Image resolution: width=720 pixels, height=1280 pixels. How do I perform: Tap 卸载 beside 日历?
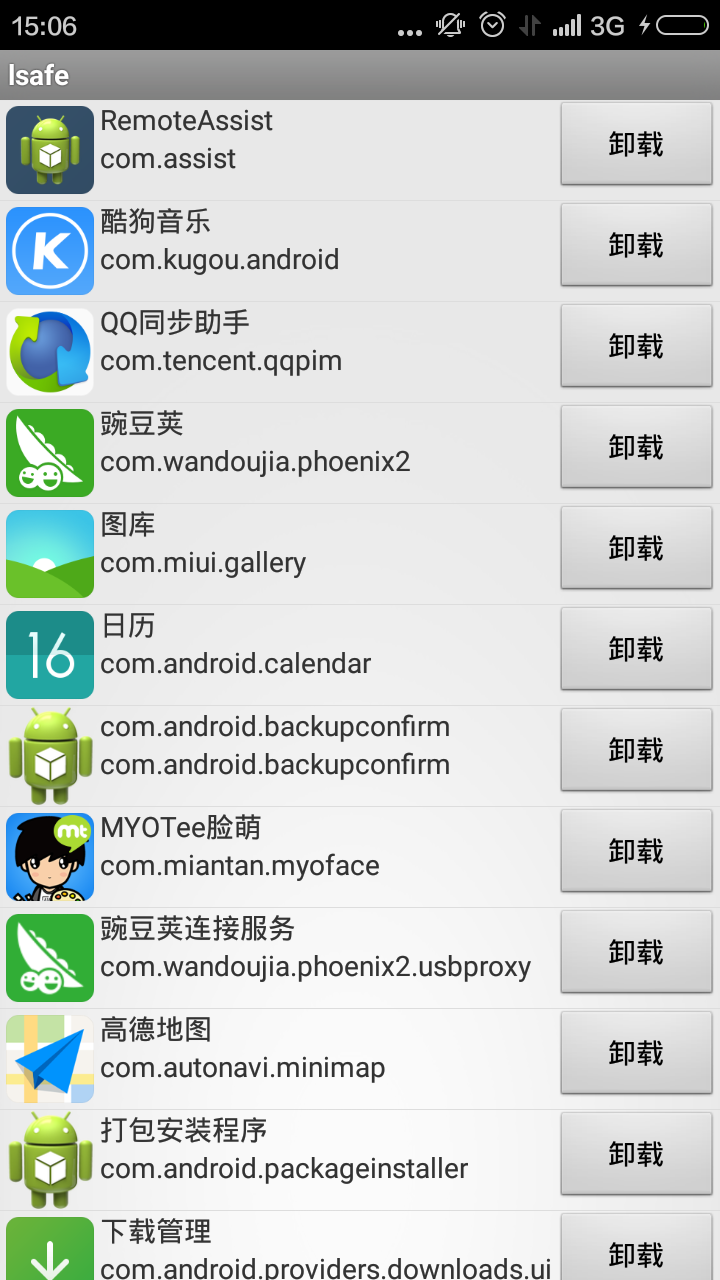click(x=636, y=649)
